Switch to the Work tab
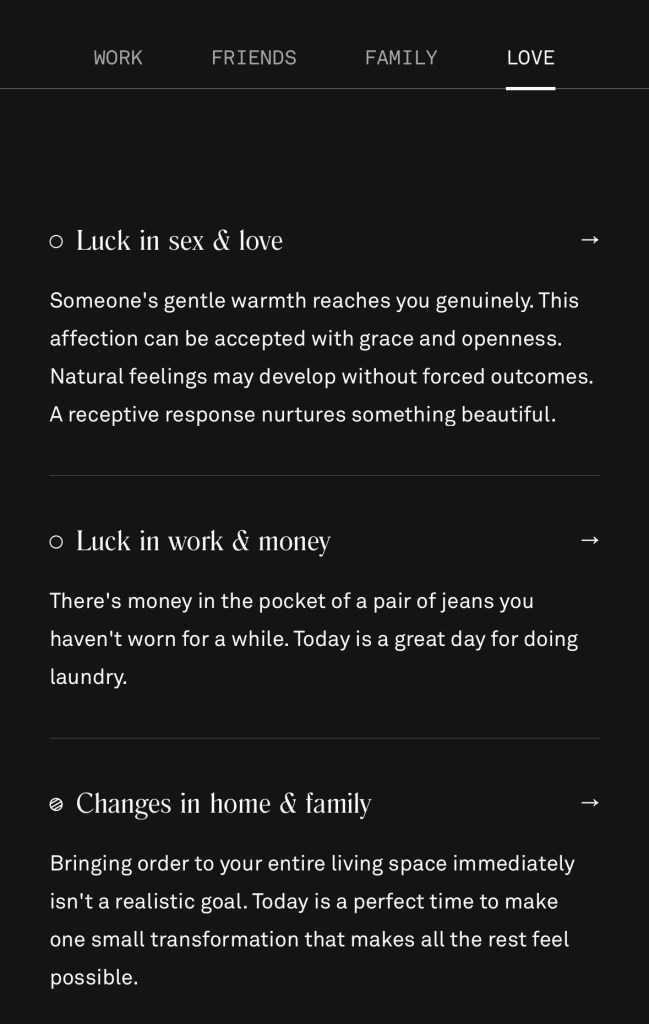Image resolution: width=649 pixels, height=1024 pixels. 118,58
